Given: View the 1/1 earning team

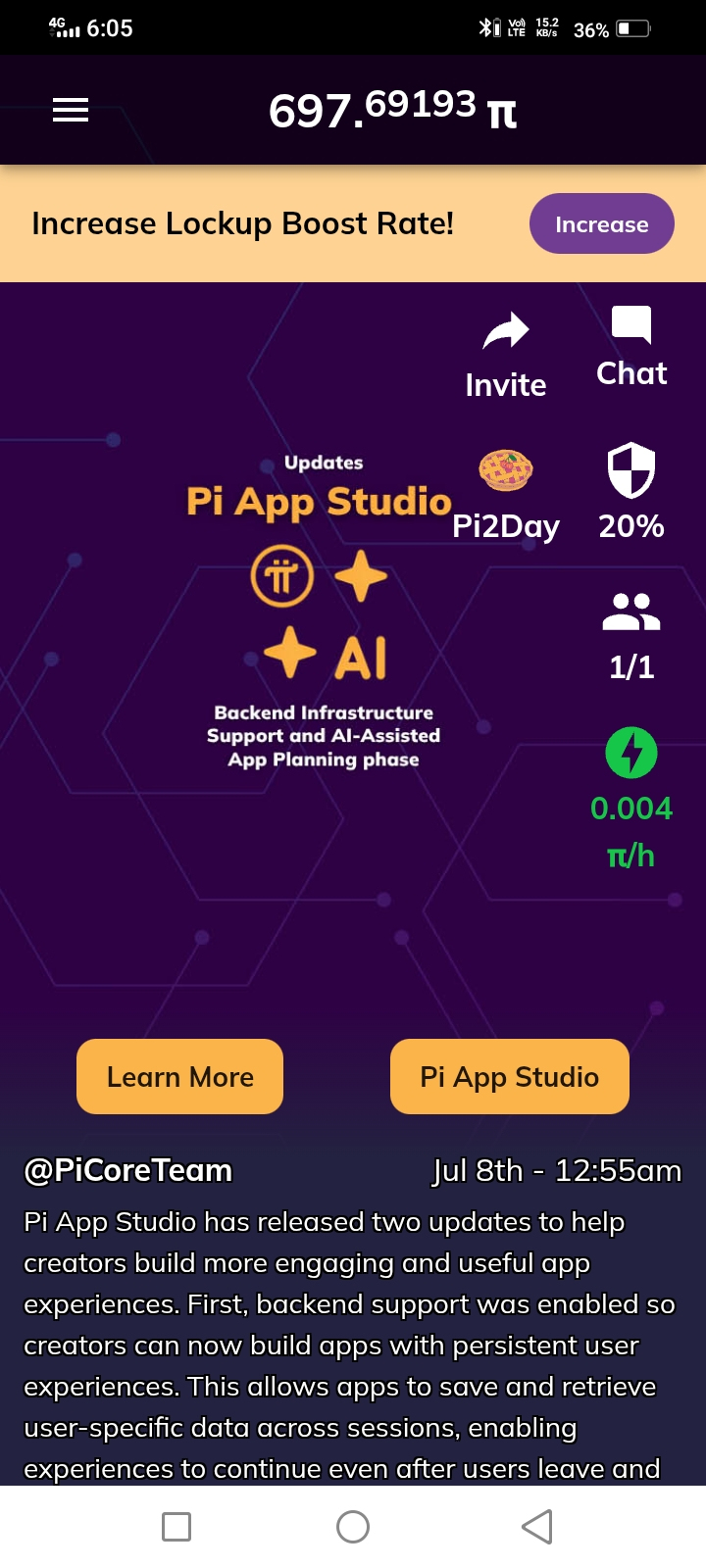Looking at the screenshot, I should pyautogui.click(x=631, y=612).
